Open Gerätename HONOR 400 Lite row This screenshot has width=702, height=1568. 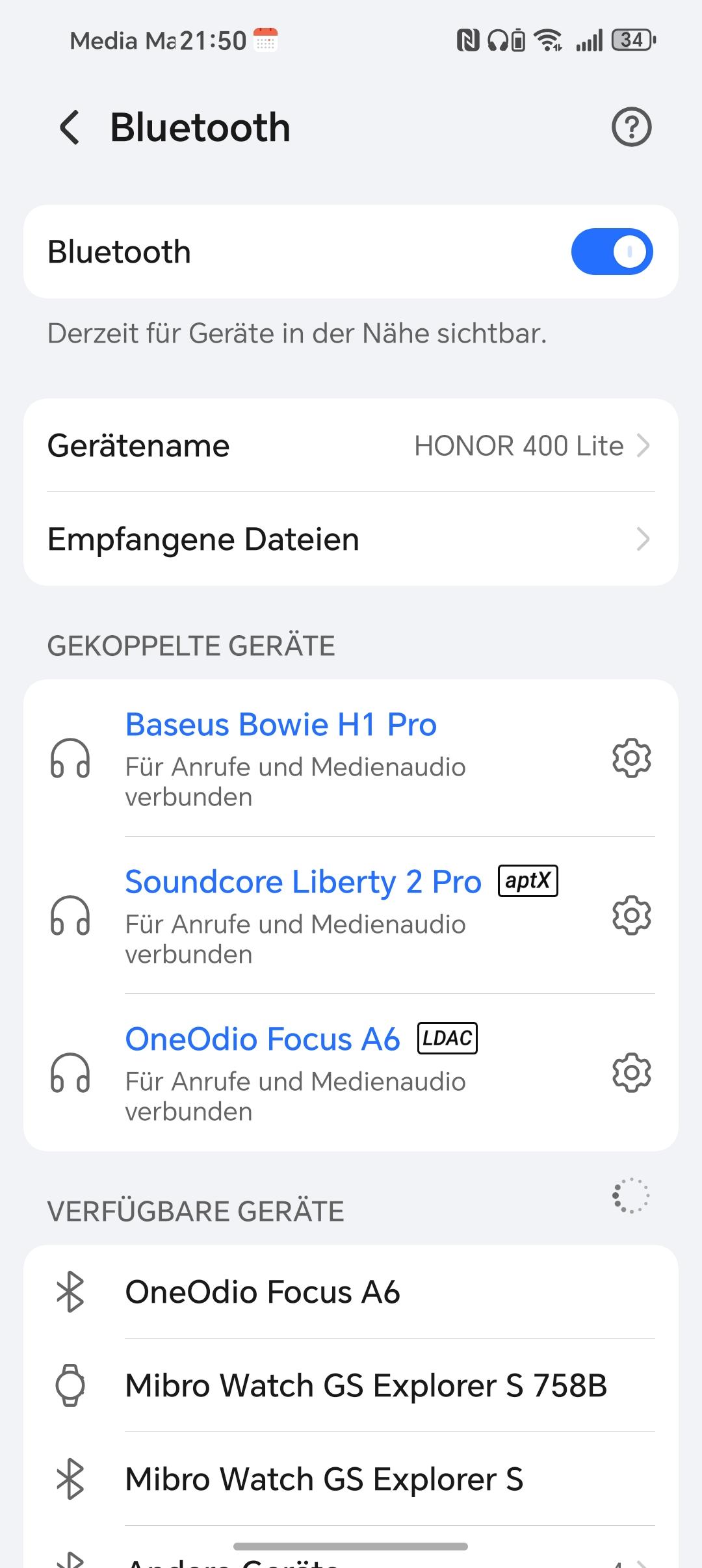[351, 445]
